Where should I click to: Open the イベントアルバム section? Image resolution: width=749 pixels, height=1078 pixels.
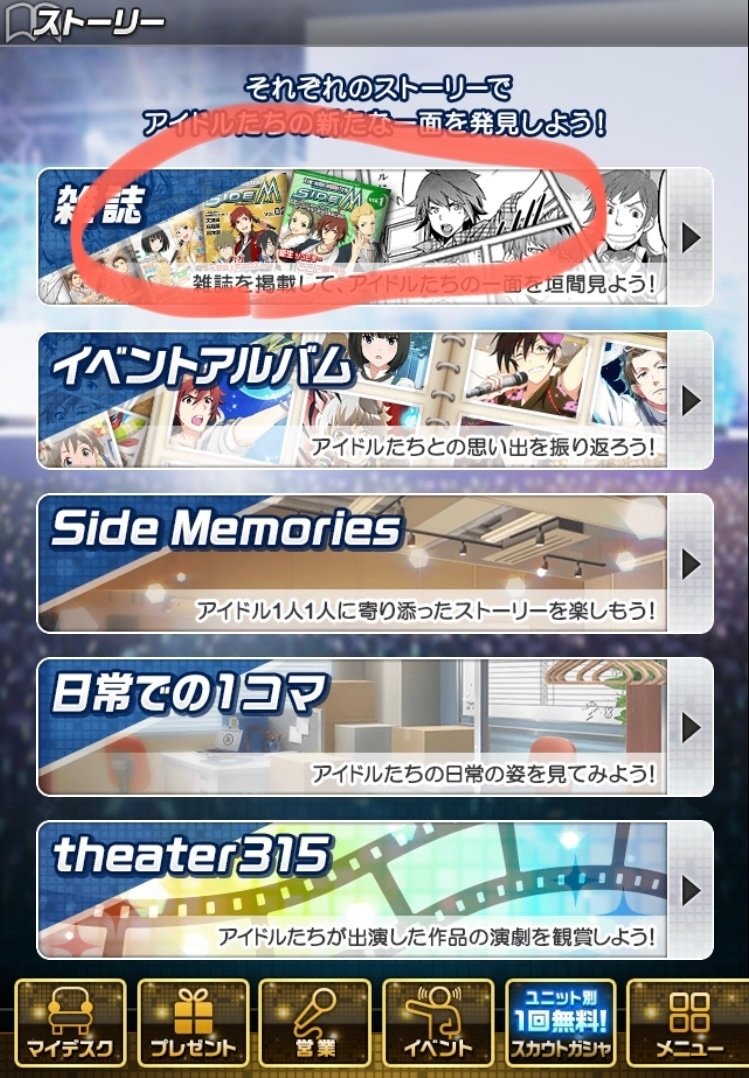375,400
